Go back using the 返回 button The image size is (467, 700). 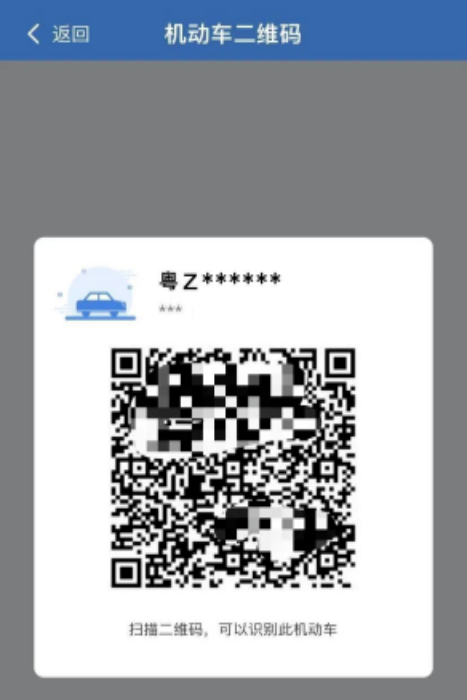pyautogui.click(x=58, y=34)
